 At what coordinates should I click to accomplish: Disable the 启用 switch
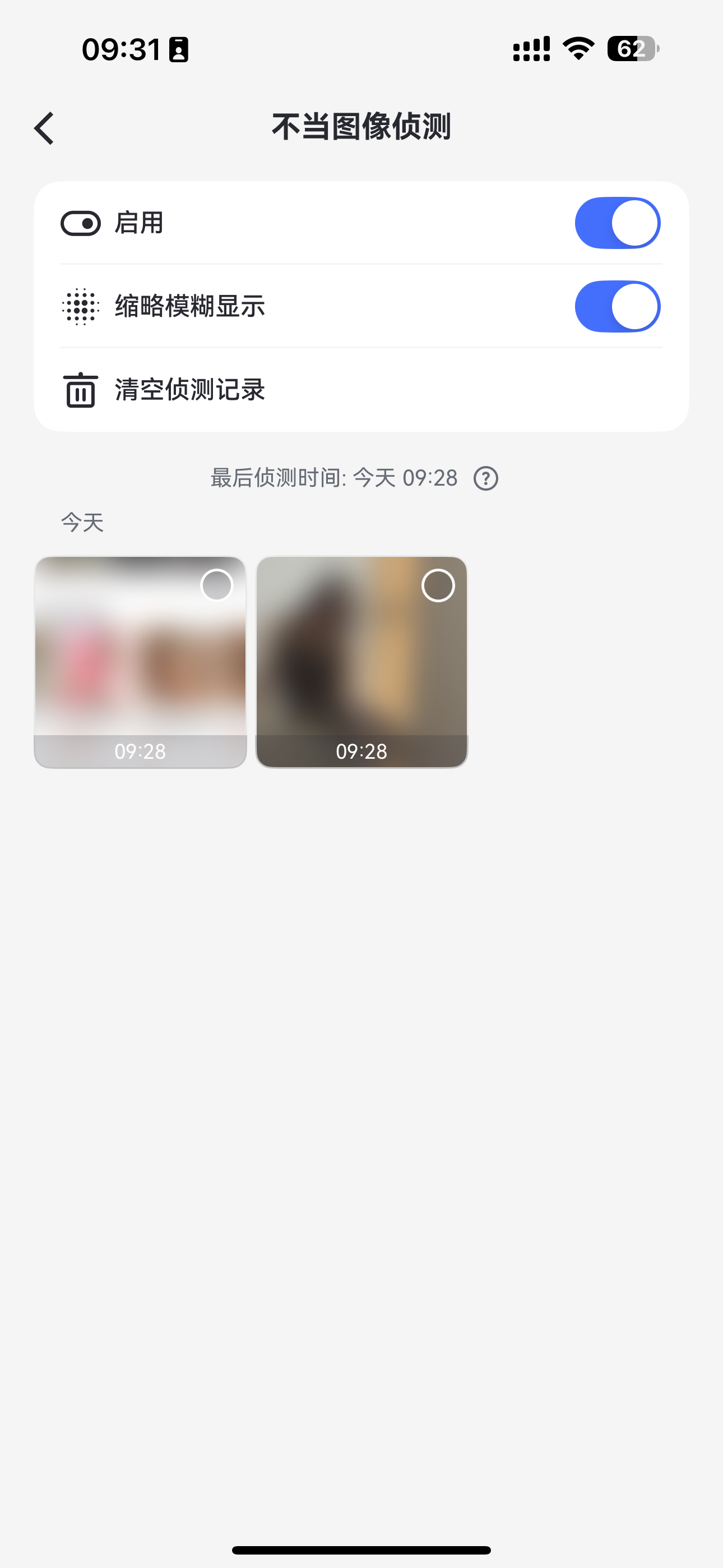pyautogui.click(x=617, y=223)
